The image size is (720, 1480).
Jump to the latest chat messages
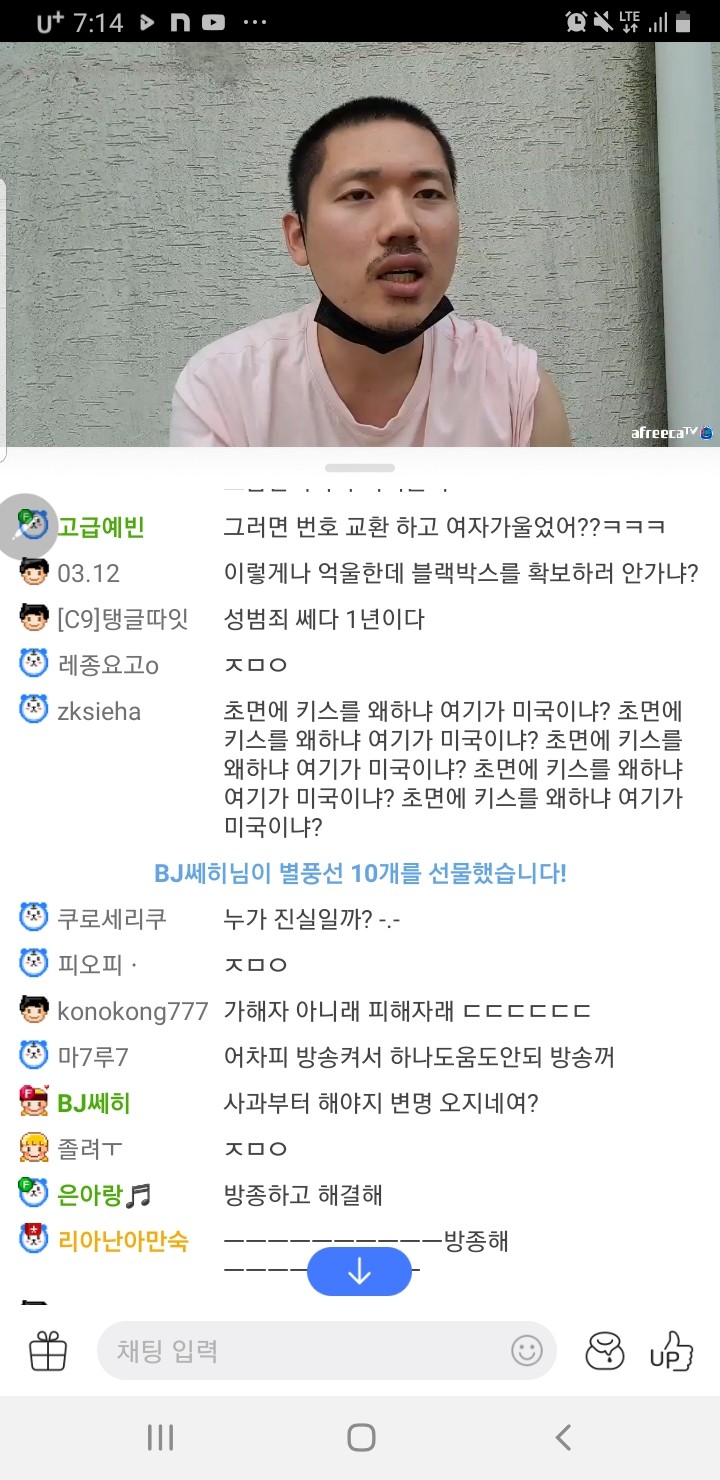359,1272
